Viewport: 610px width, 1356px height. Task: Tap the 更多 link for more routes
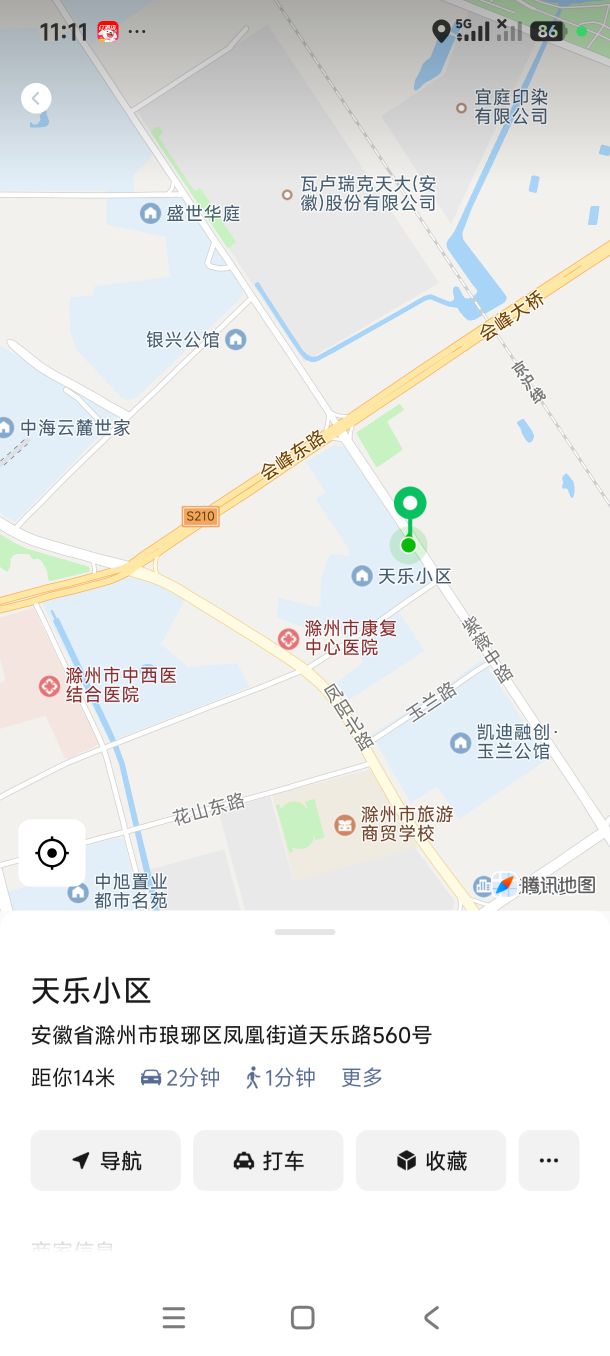[x=362, y=1077]
